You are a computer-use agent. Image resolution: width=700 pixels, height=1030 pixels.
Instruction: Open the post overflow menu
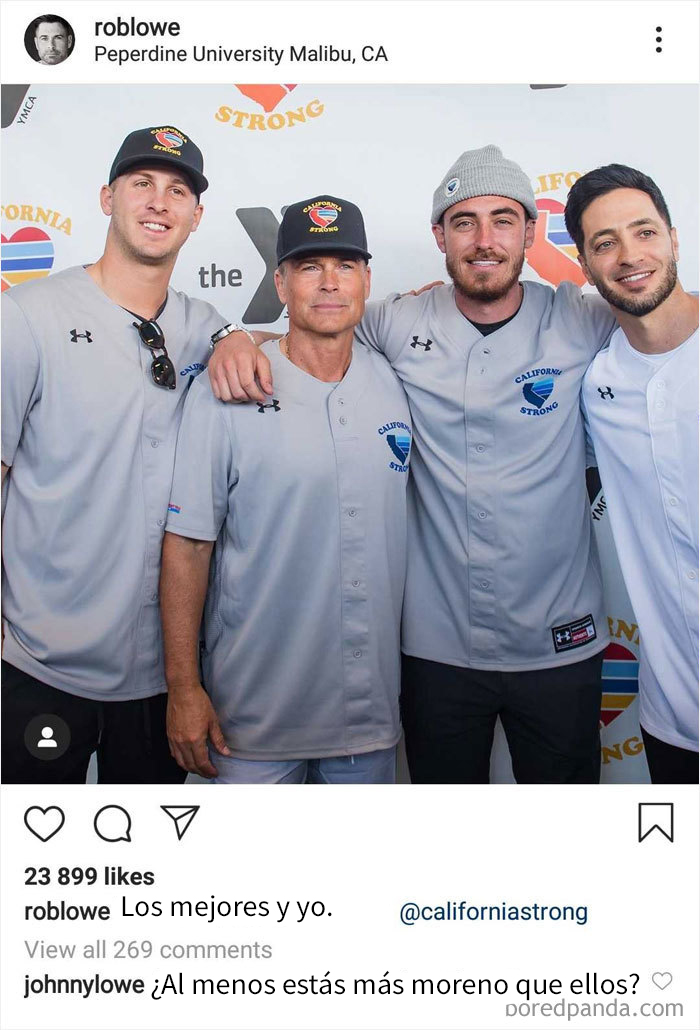point(658,40)
